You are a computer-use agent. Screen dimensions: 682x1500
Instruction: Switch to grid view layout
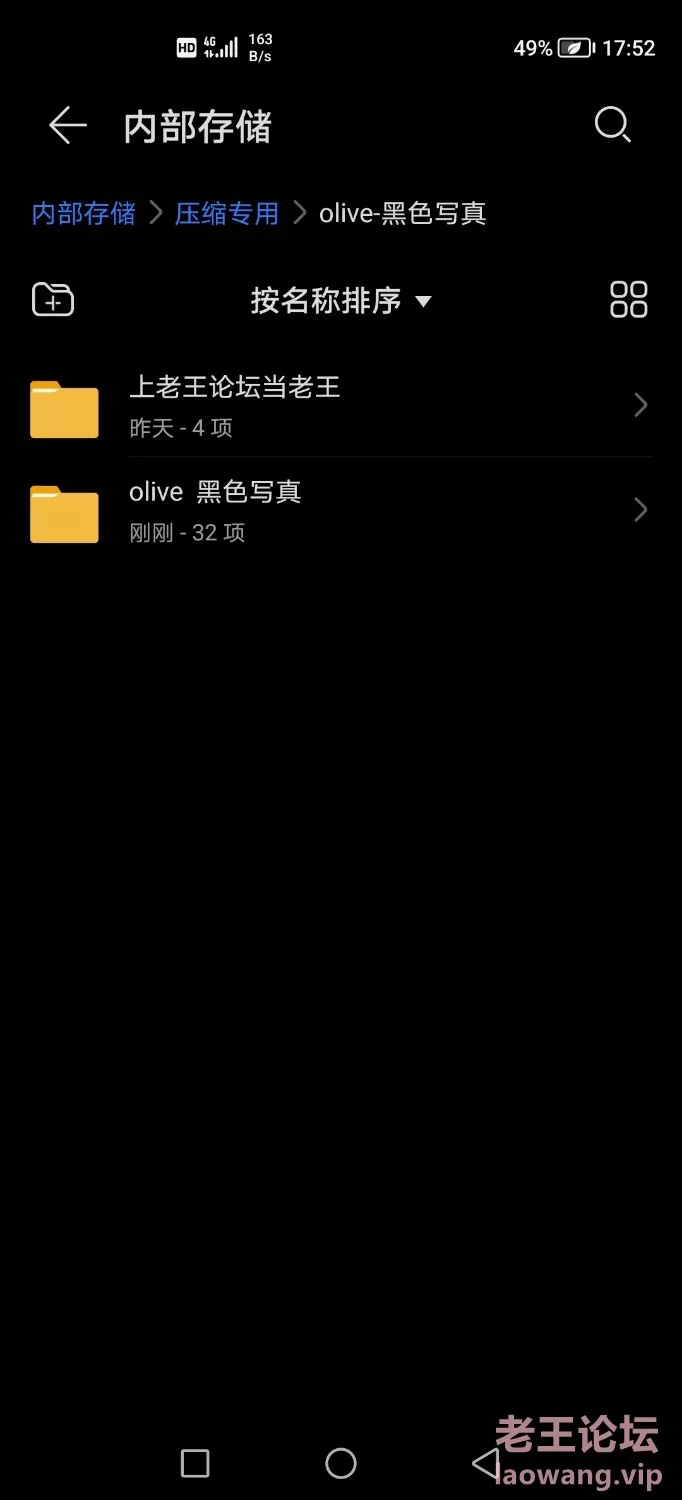point(629,299)
